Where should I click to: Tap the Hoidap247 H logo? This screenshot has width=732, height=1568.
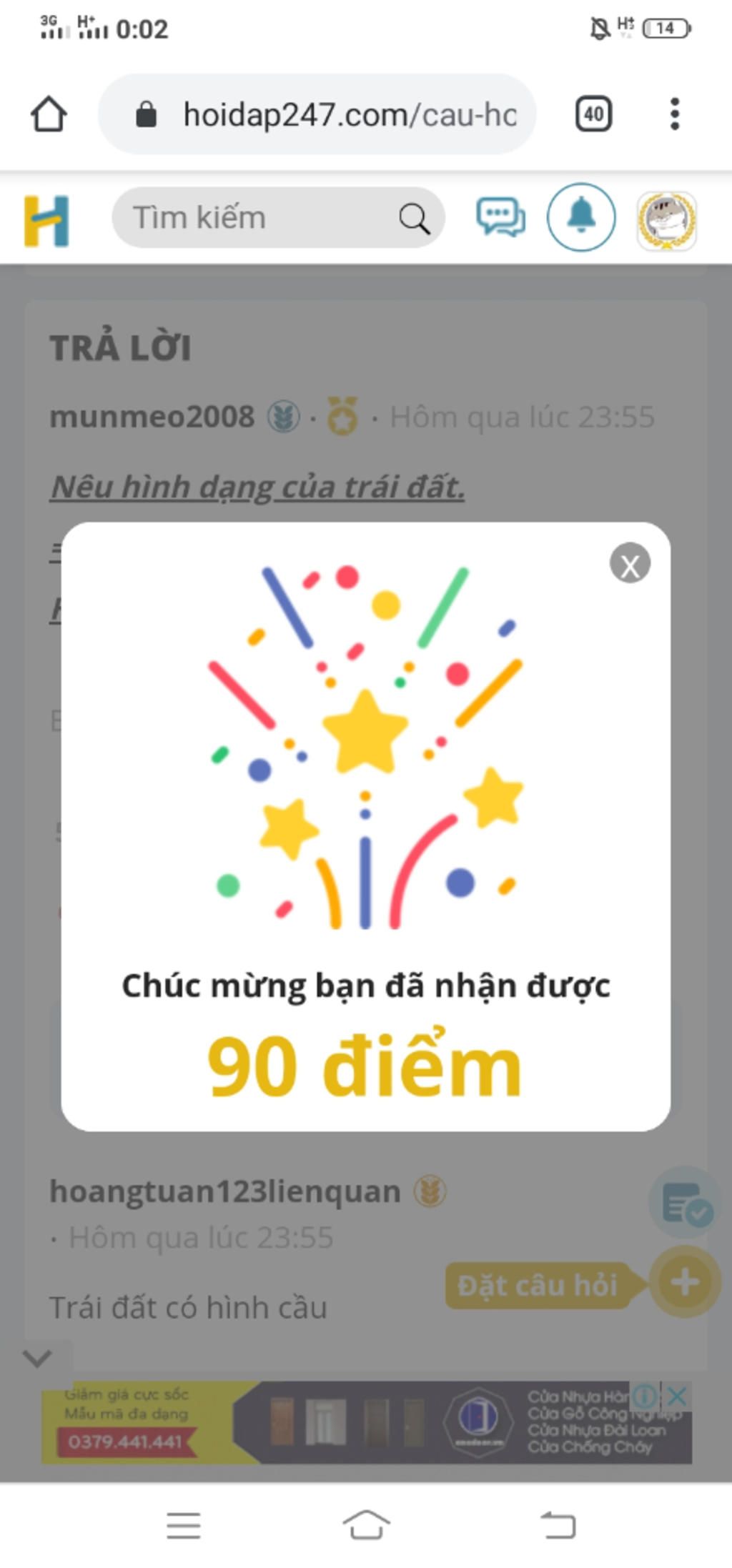tap(47, 220)
